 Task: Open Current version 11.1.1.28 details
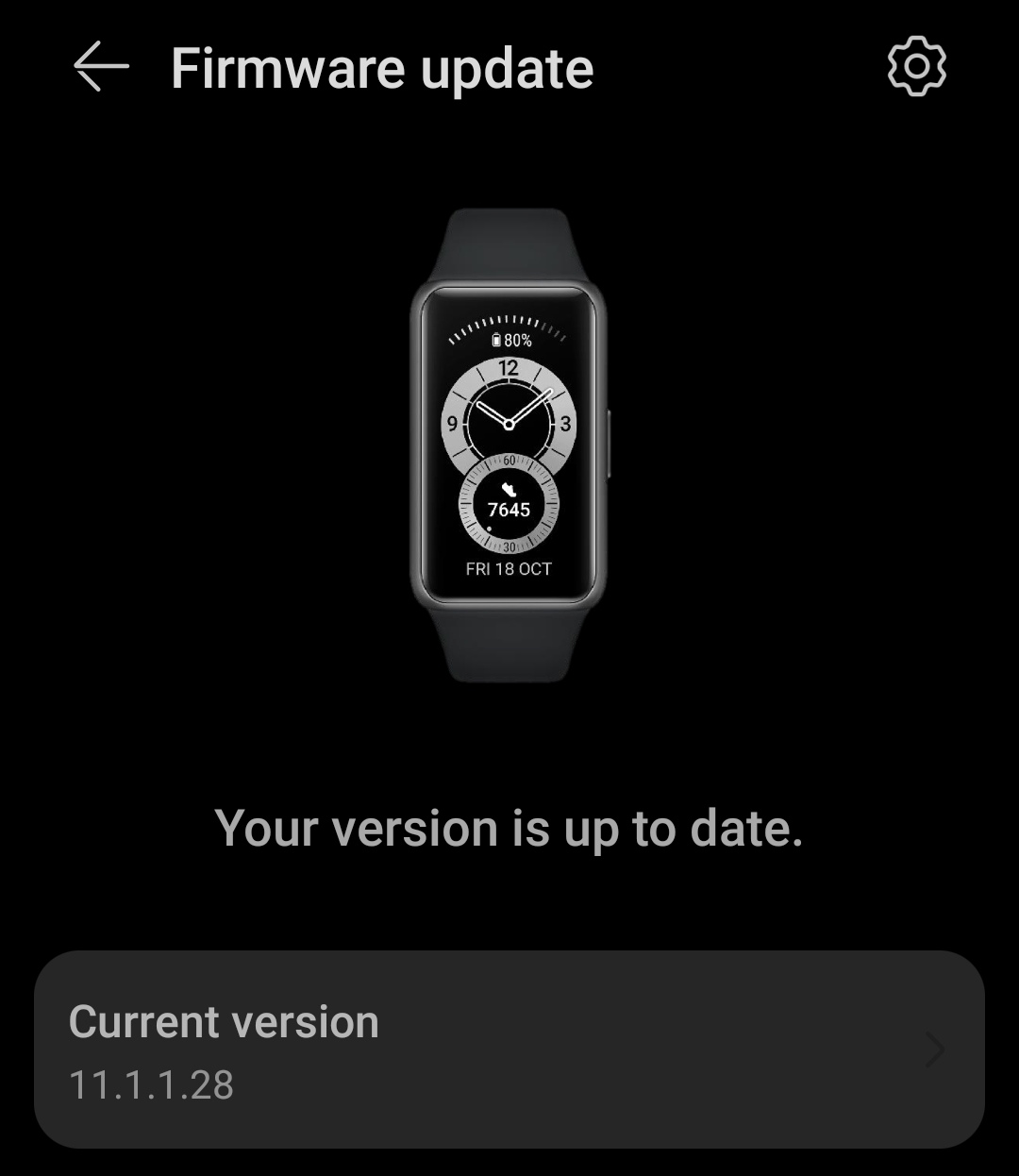point(509,1050)
